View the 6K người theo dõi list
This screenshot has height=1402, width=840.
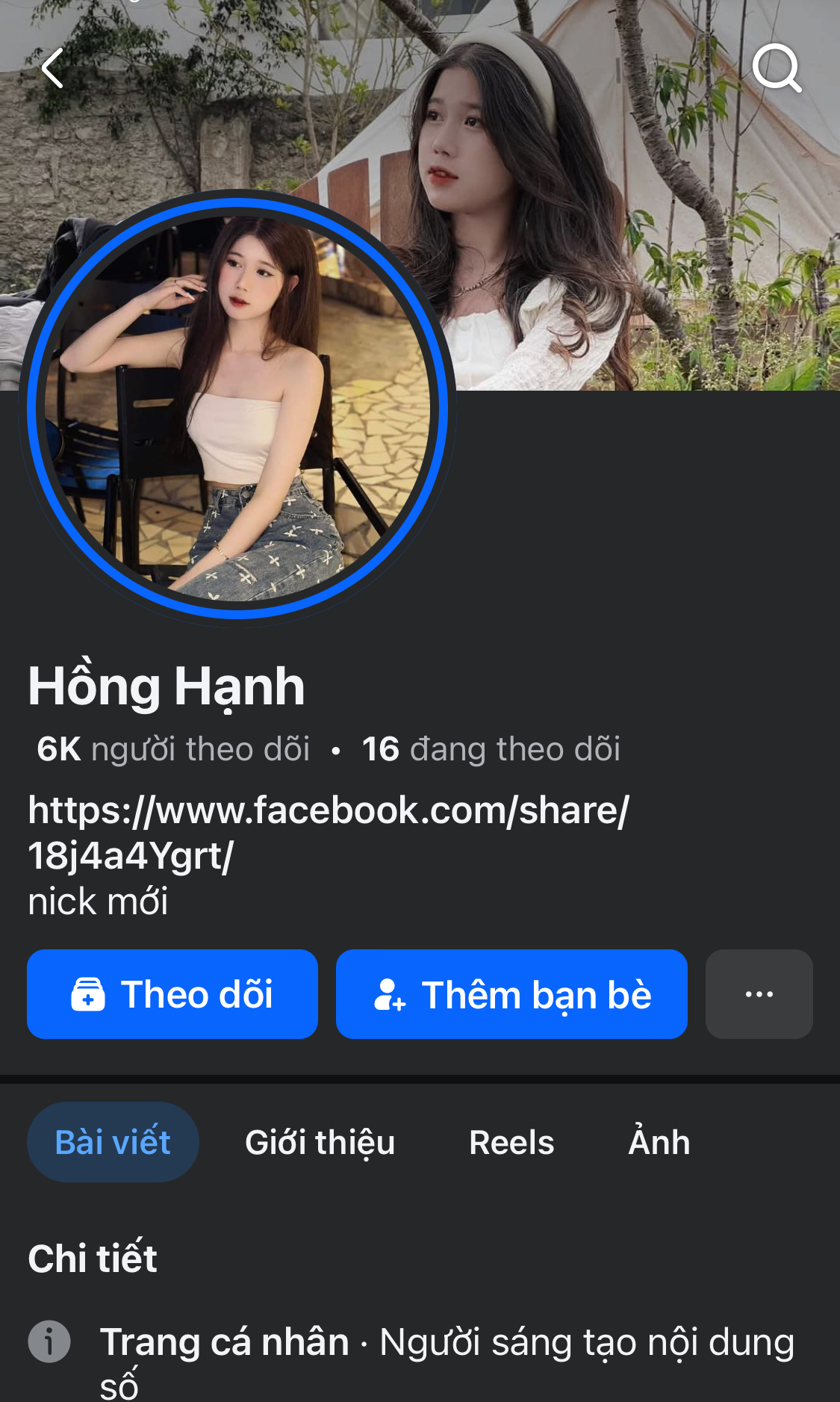point(173,749)
